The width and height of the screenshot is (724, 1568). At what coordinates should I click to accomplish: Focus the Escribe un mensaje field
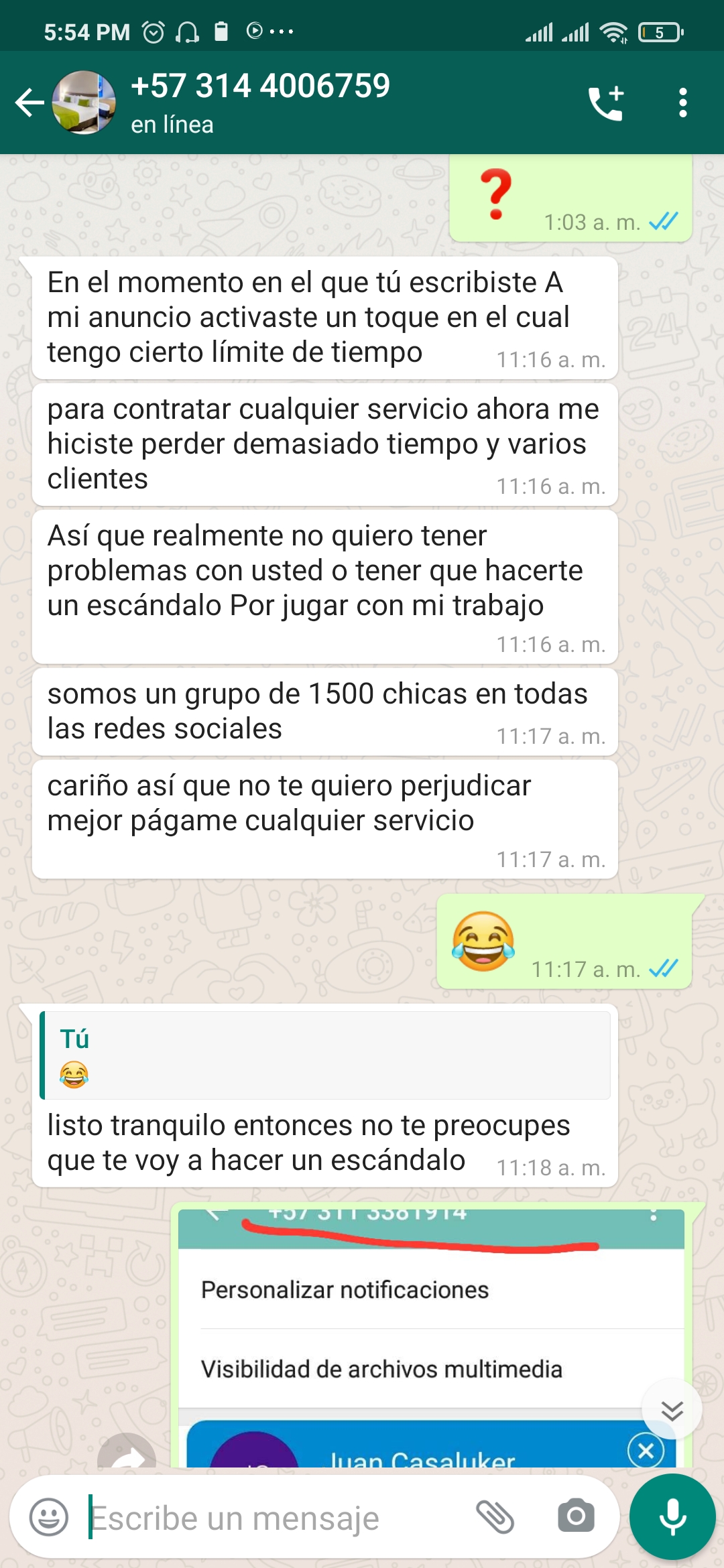(268, 1518)
